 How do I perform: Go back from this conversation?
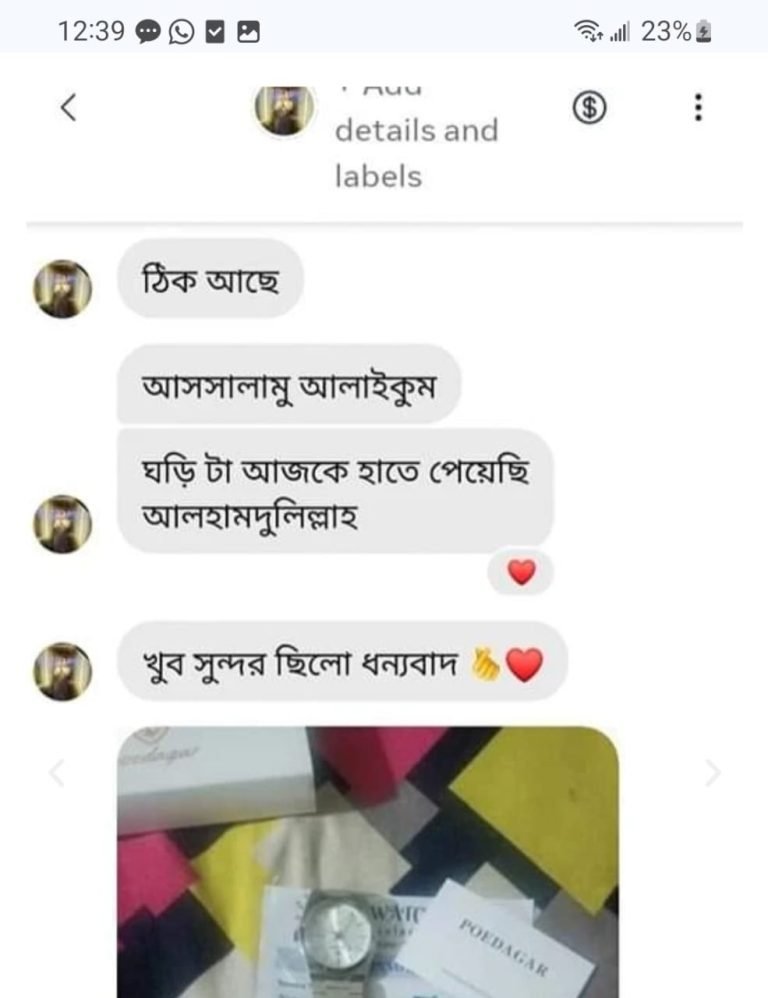[x=68, y=108]
